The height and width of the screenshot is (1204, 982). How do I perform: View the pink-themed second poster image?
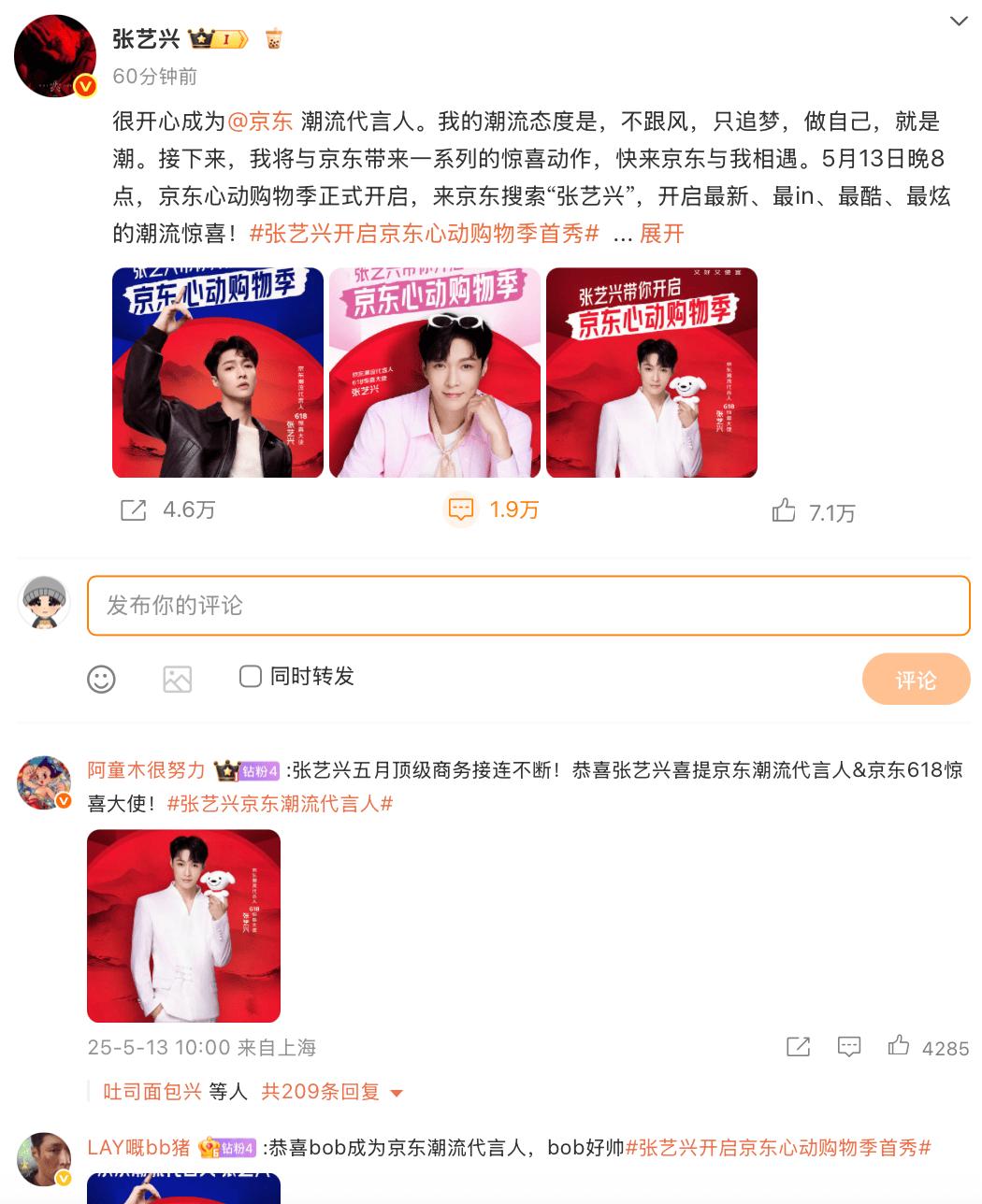pos(434,373)
